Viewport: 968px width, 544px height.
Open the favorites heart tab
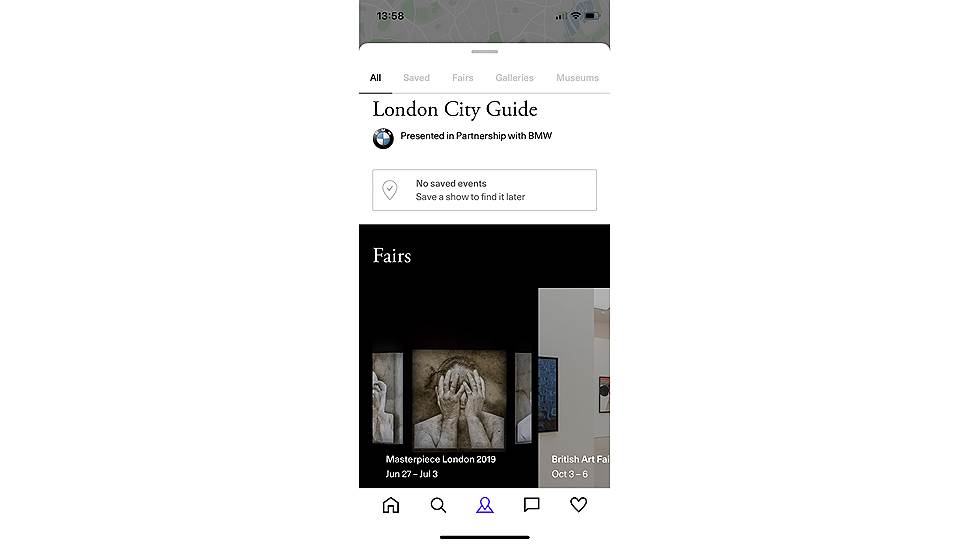[578, 506]
